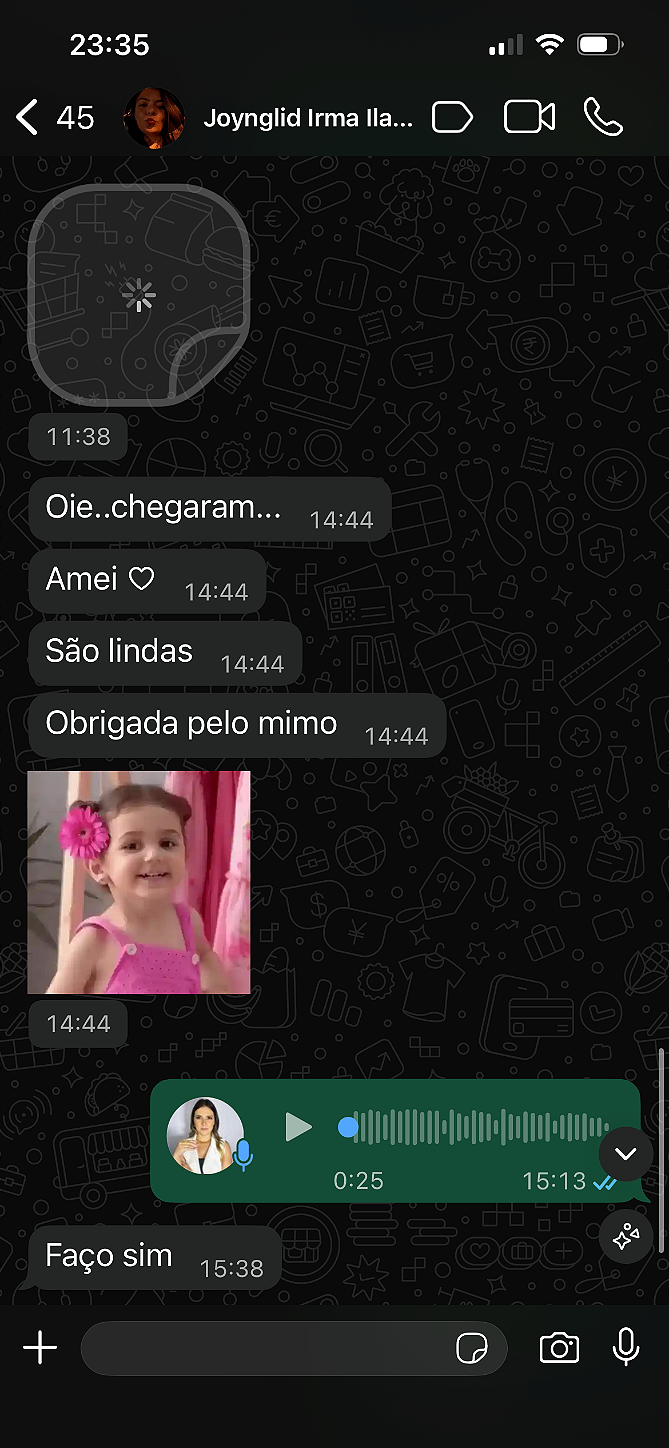The width and height of the screenshot is (669, 1448).
Task: Play the 0:25 voice message
Action: pos(298,1128)
